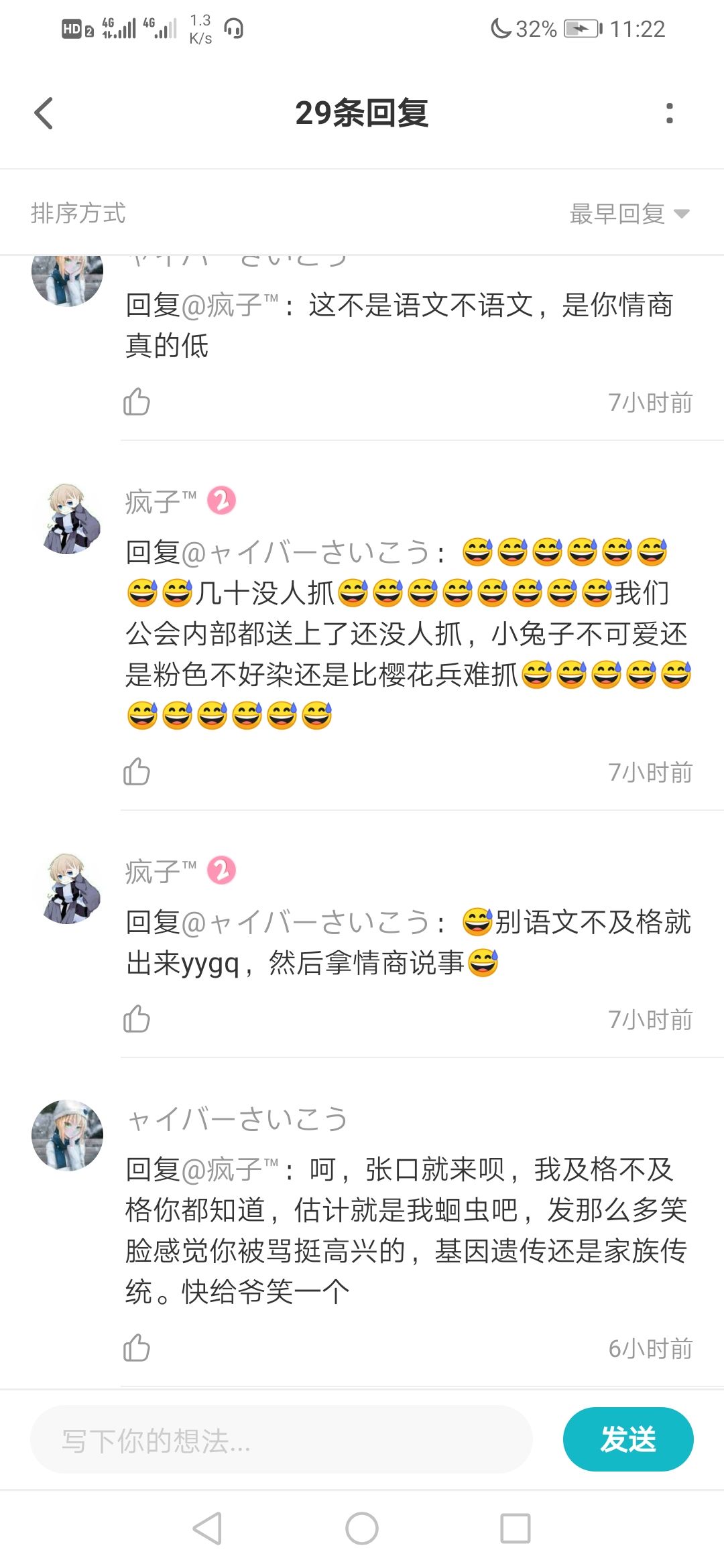
Task: Open the three-dot options menu top right
Action: (x=669, y=114)
